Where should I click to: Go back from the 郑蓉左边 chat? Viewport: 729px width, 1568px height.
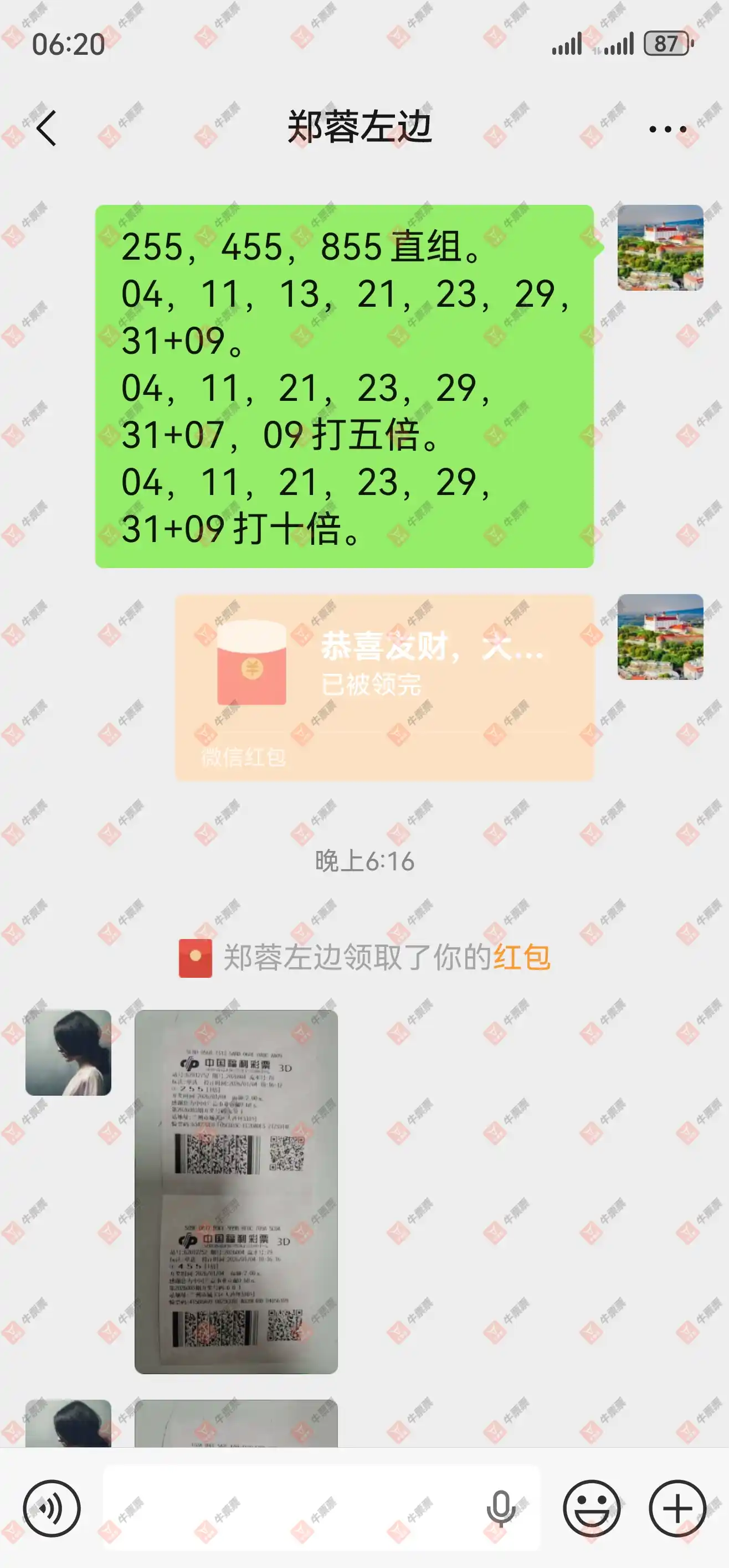(47, 128)
